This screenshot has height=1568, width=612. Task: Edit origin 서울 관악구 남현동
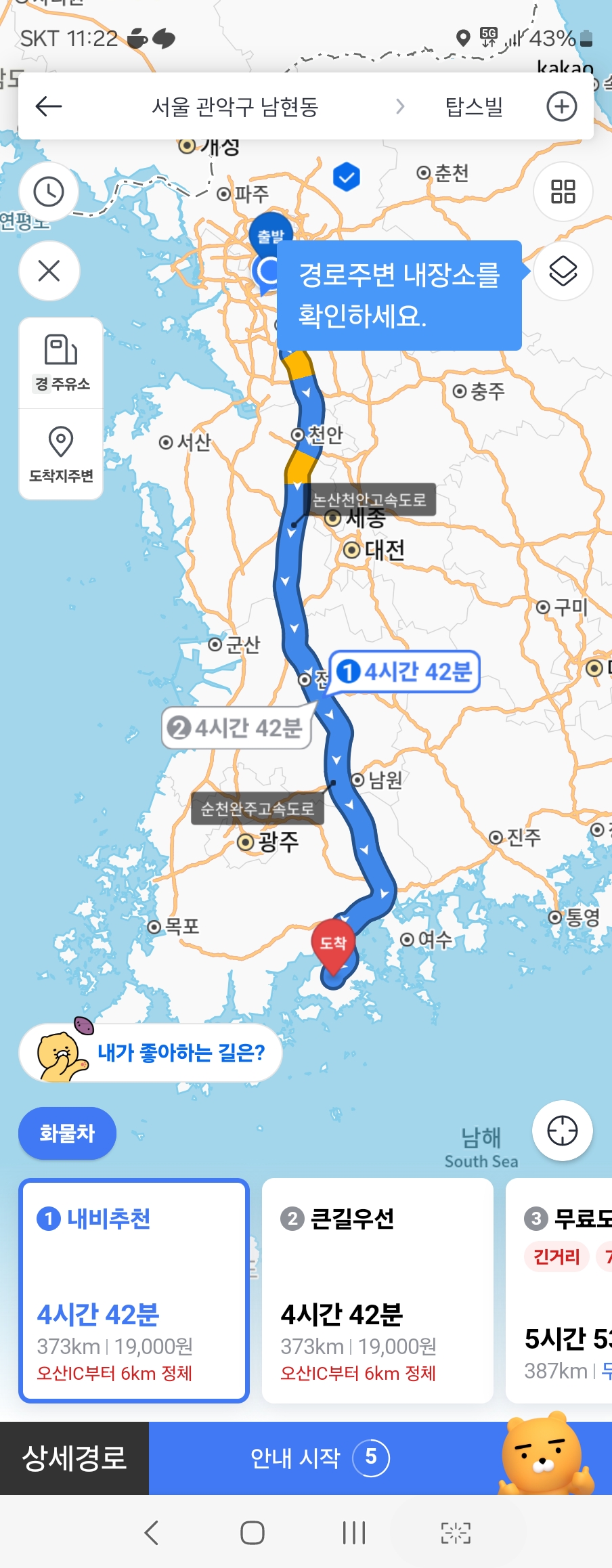click(x=234, y=107)
